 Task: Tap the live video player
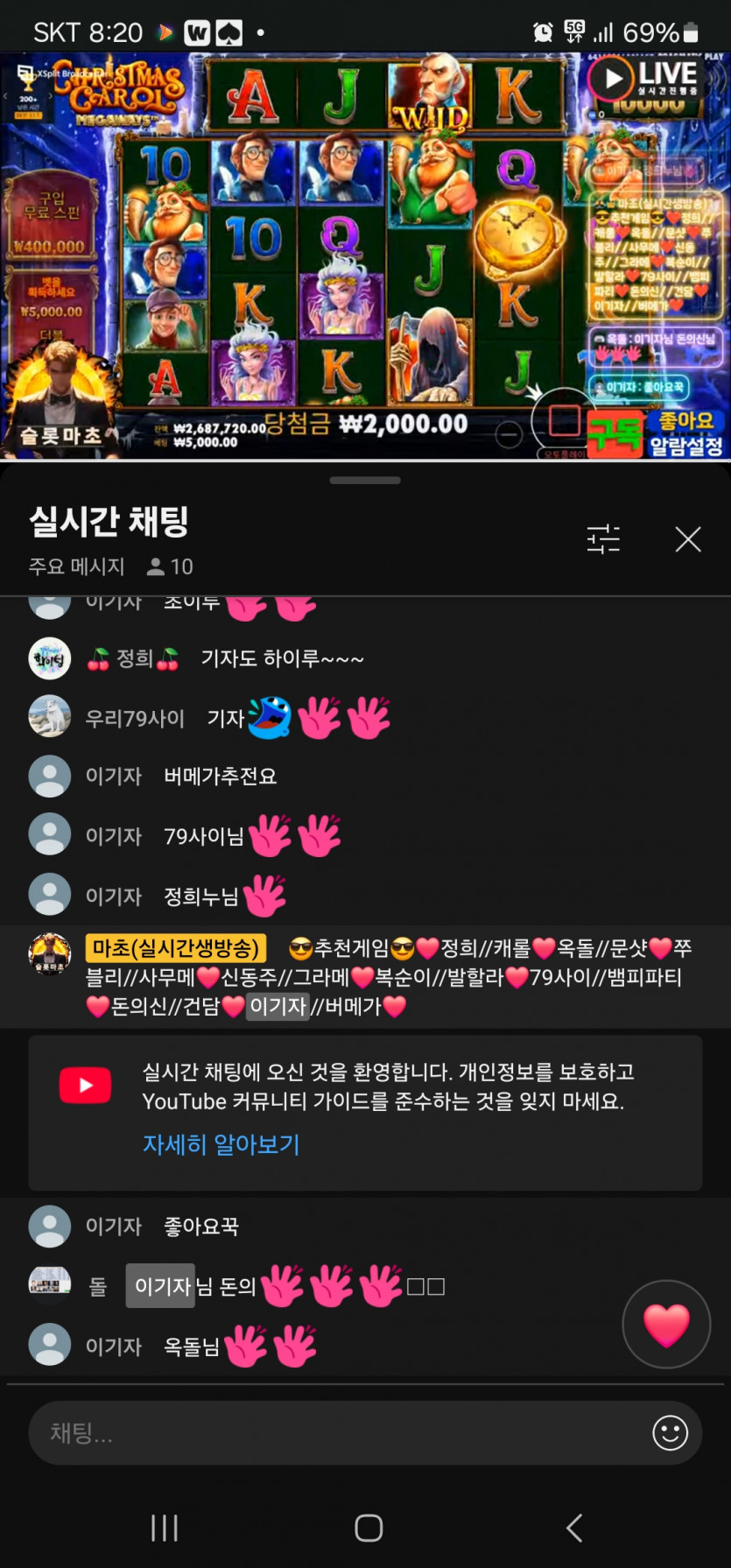[365, 254]
